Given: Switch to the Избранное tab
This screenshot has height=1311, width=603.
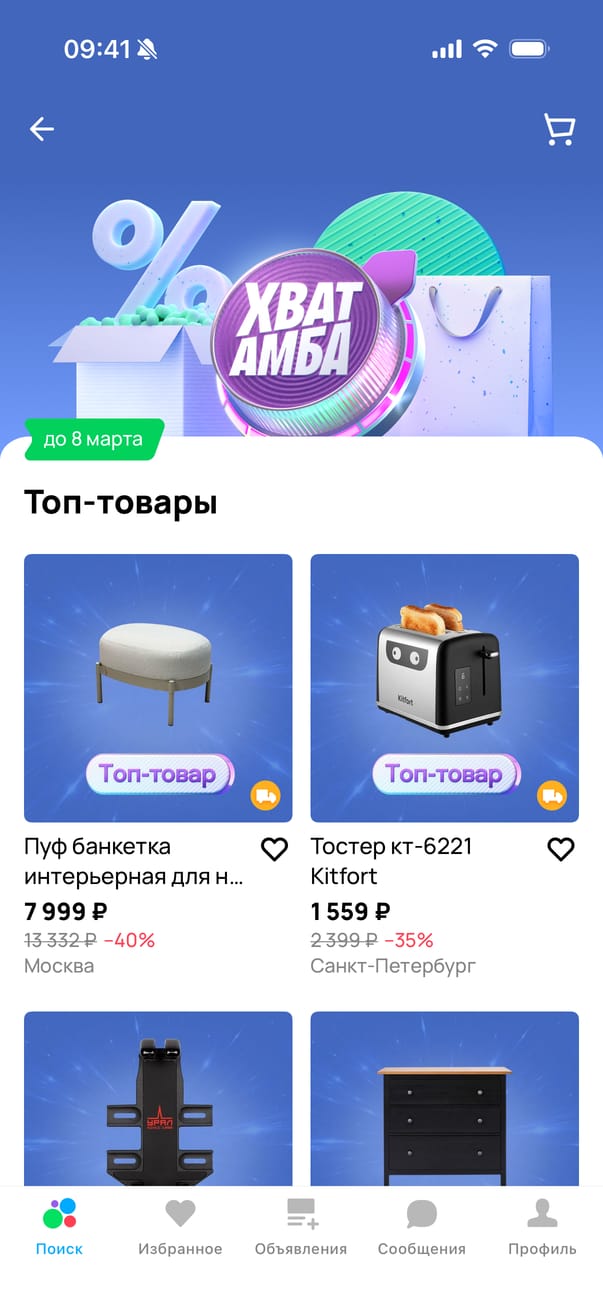Looking at the screenshot, I should click(180, 1227).
